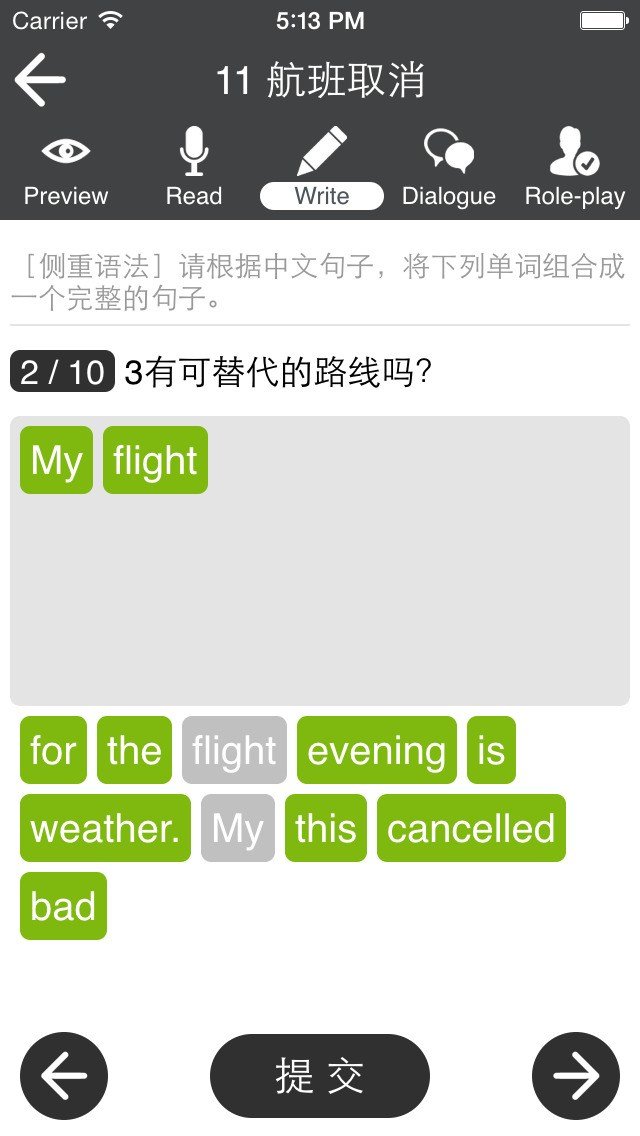Image resolution: width=640 pixels, height=1136 pixels.
Task: Go back using the top-left arrow
Action: point(40,80)
